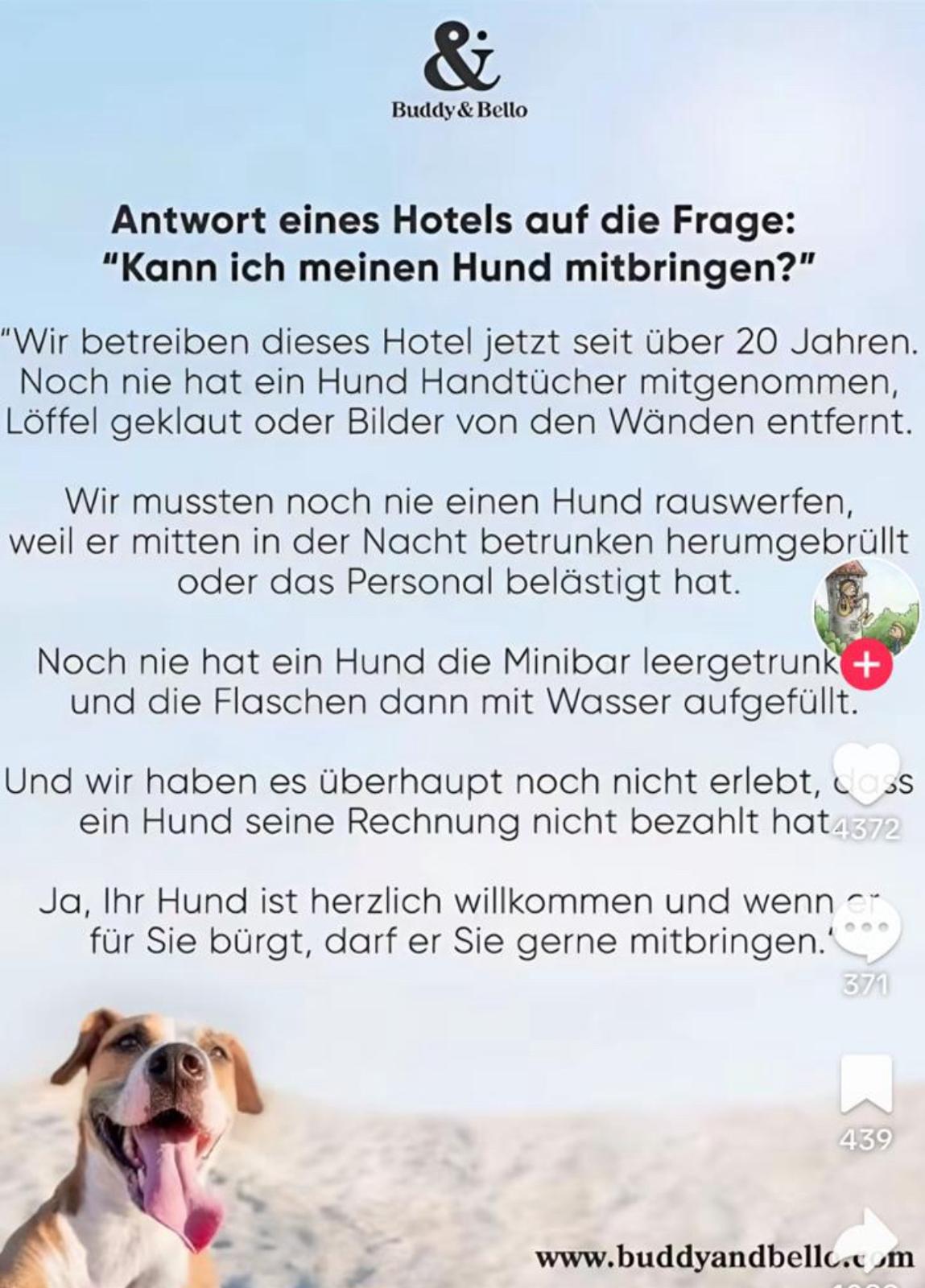
Task: Bookmark this video to favorites
Action: (865, 1084)
